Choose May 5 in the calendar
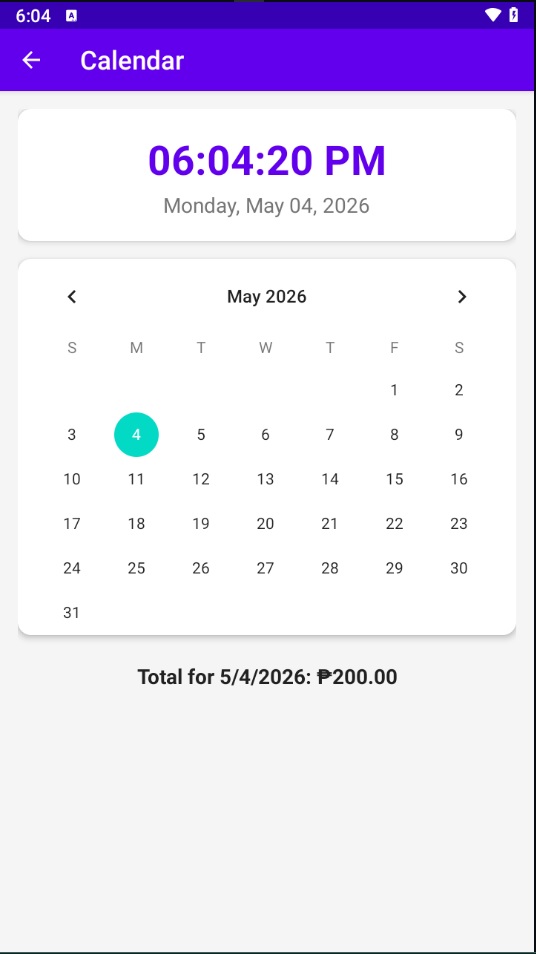536x954 pixels. [201, 434]
